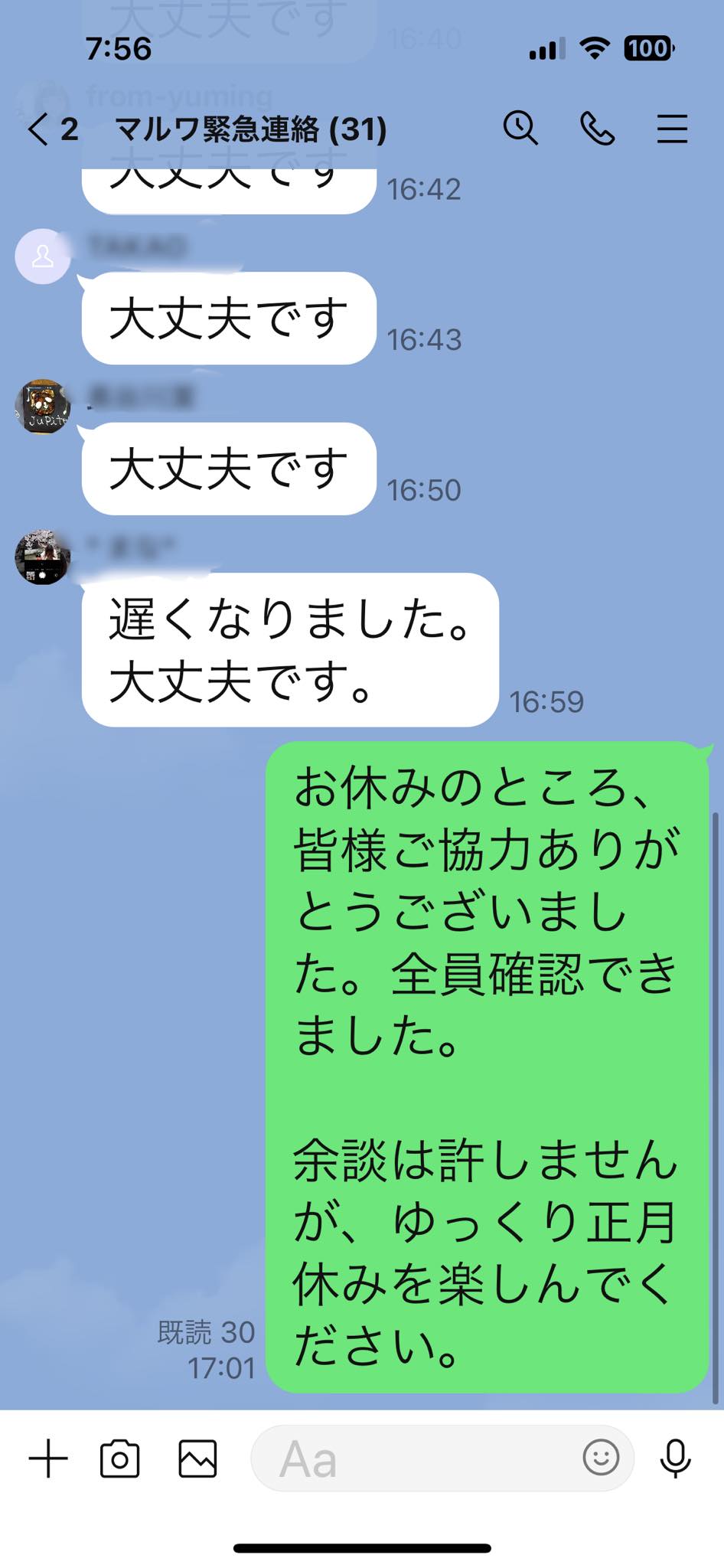Open the plus attachment menu

(48, 1459)
